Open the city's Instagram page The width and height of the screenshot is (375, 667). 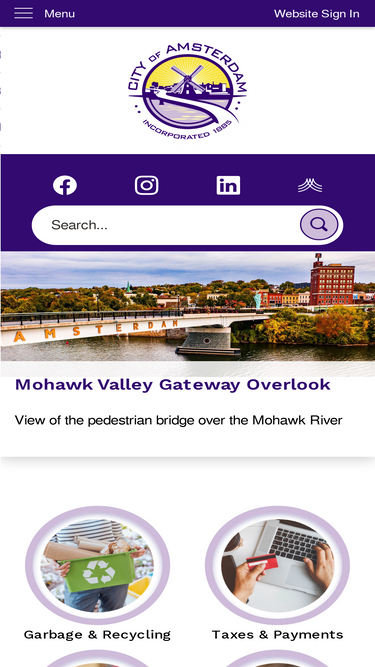tap(147, 186)
